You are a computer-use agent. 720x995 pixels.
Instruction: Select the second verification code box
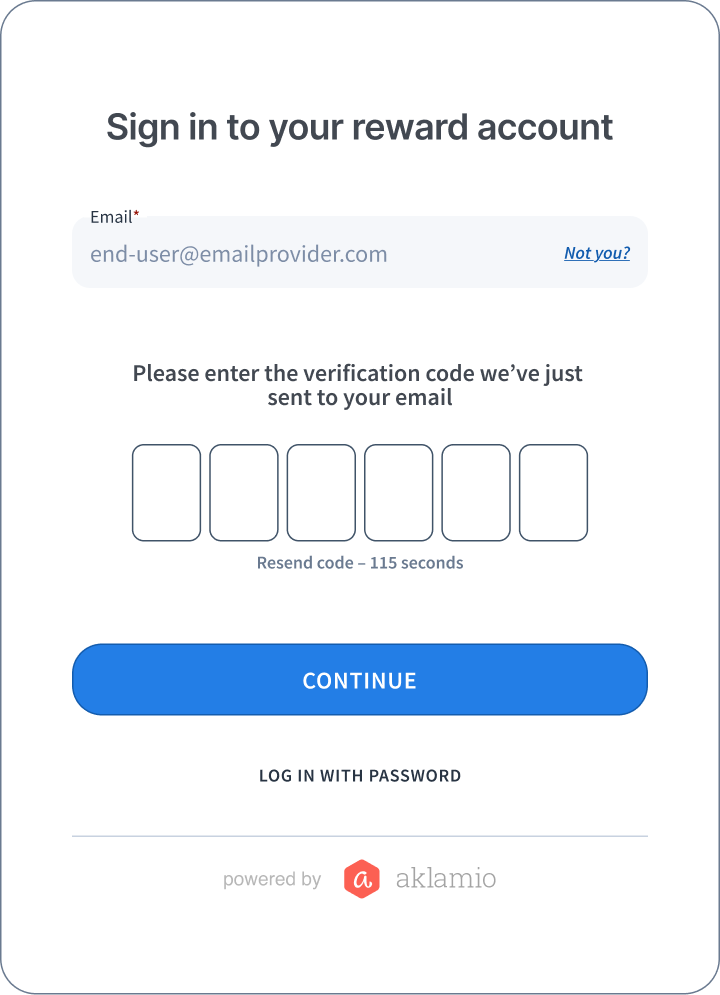pyautogui.click(x=244, y=493)
